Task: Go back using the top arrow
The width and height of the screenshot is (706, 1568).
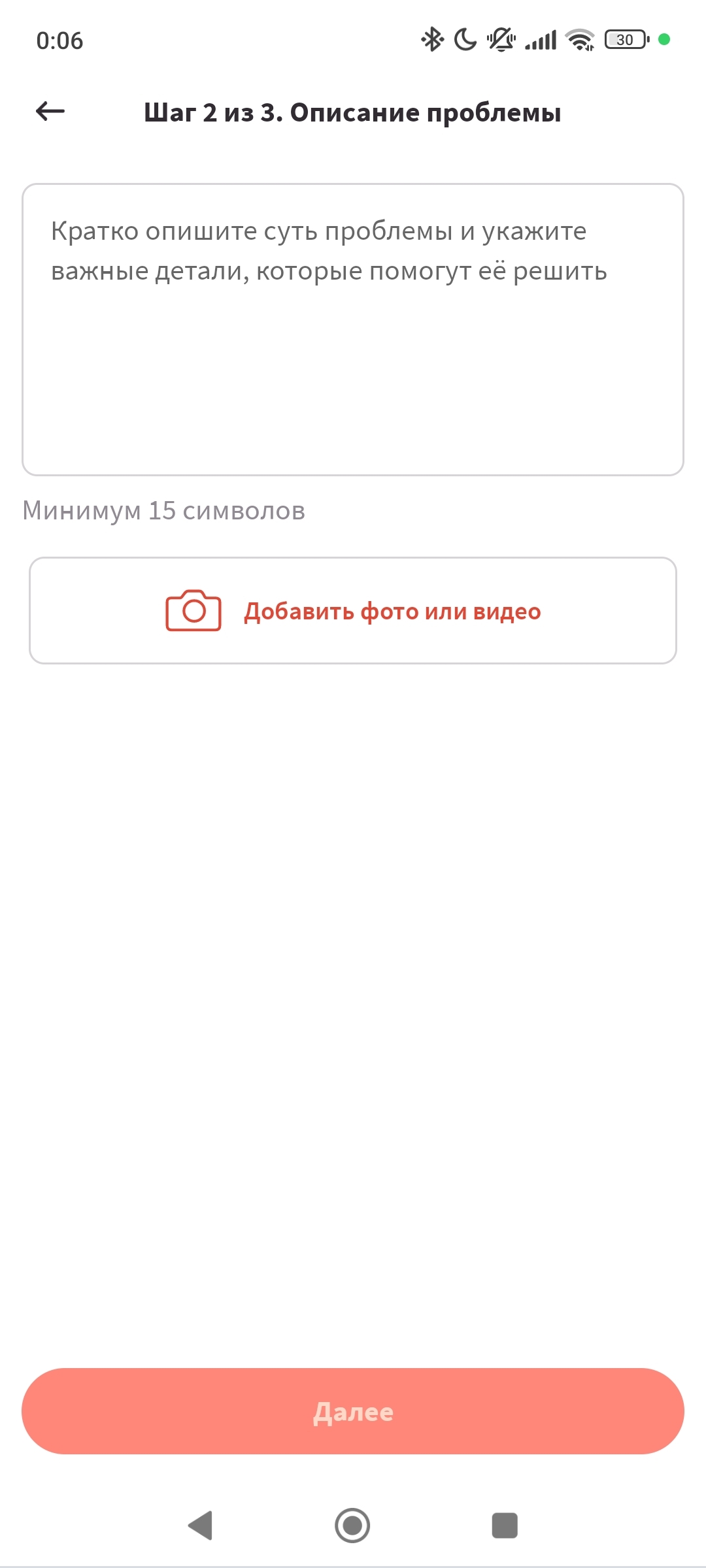Action: point(50,112)
